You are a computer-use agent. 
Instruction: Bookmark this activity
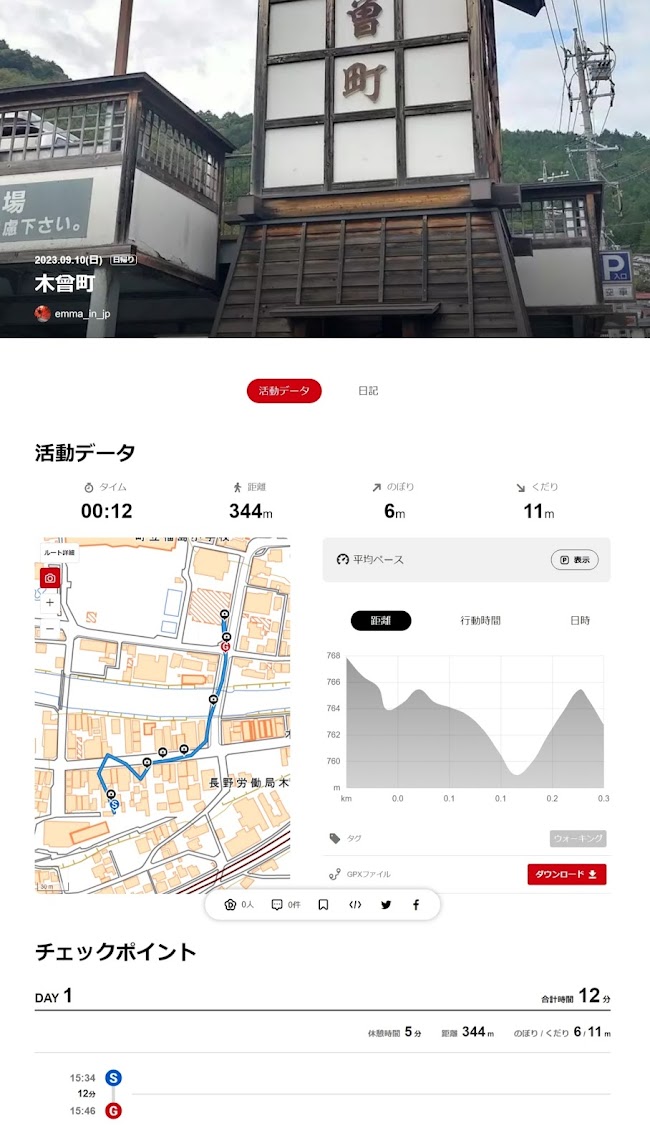pos(323,905)
